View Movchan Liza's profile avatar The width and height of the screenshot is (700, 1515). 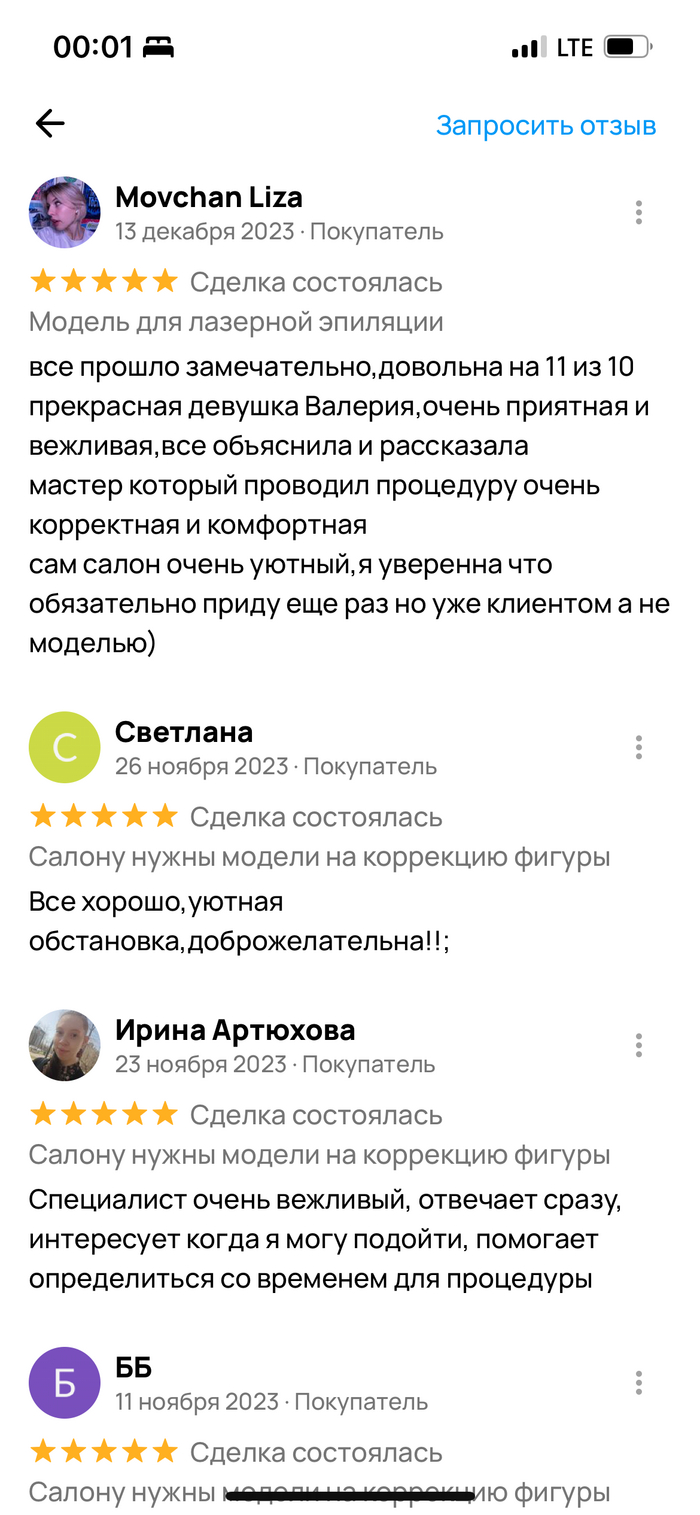65,213
